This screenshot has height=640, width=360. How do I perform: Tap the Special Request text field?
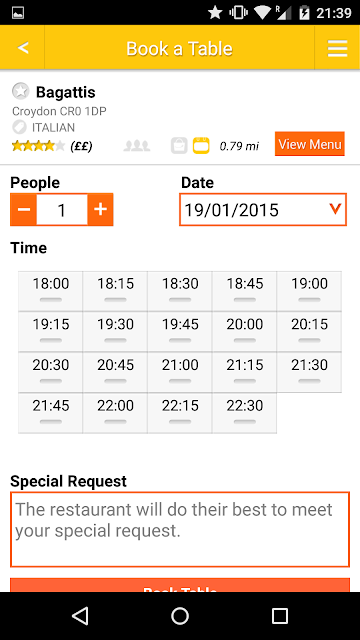(180, 529)
